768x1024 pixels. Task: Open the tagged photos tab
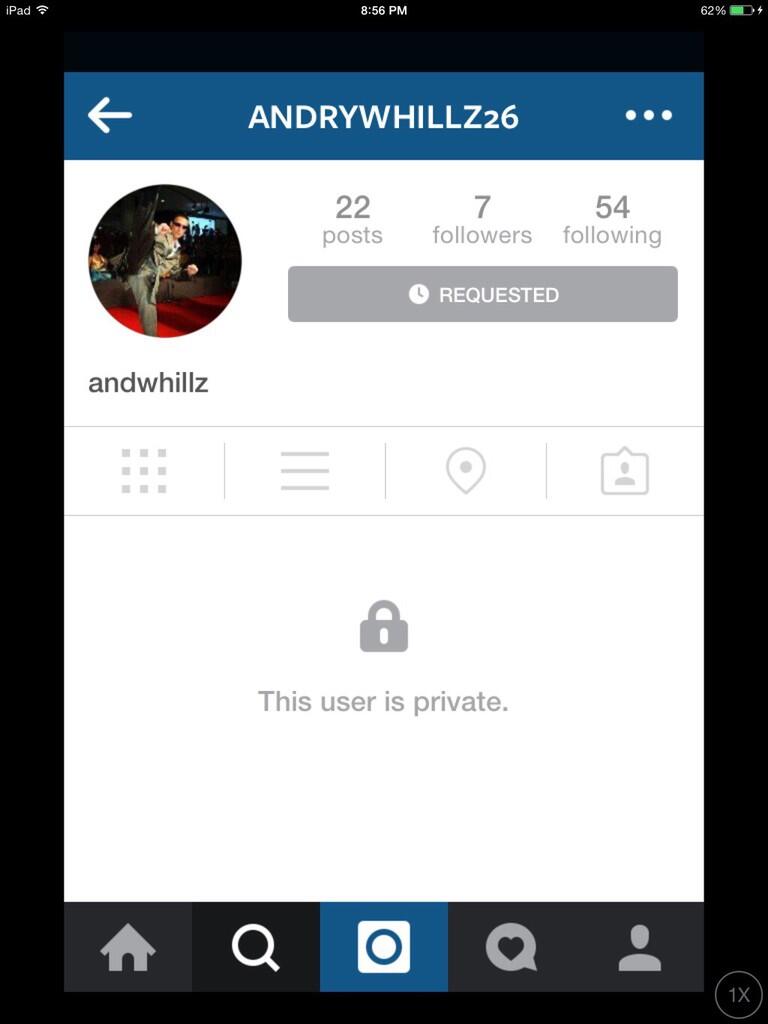(x=625, y=471)
